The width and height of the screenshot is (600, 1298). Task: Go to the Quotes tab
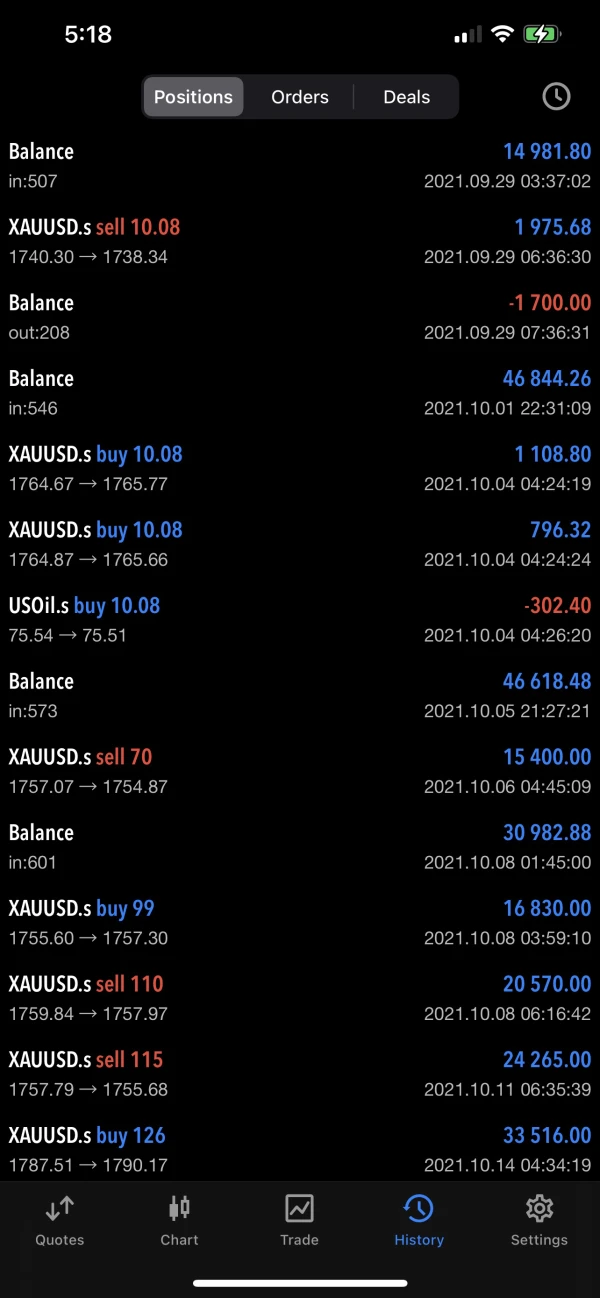[x=60, y=1220]
